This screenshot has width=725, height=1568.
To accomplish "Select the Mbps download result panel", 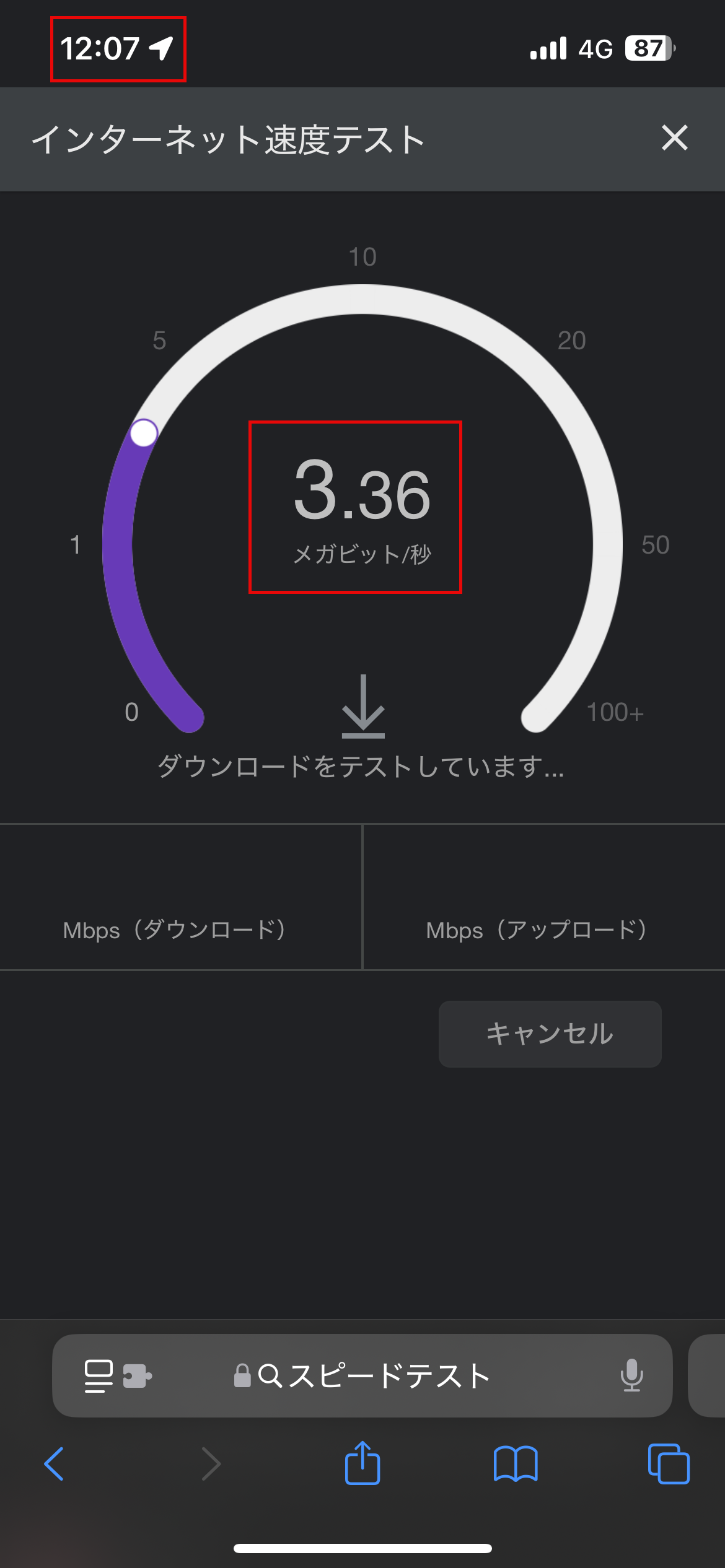I will click(x=180, y=904).
